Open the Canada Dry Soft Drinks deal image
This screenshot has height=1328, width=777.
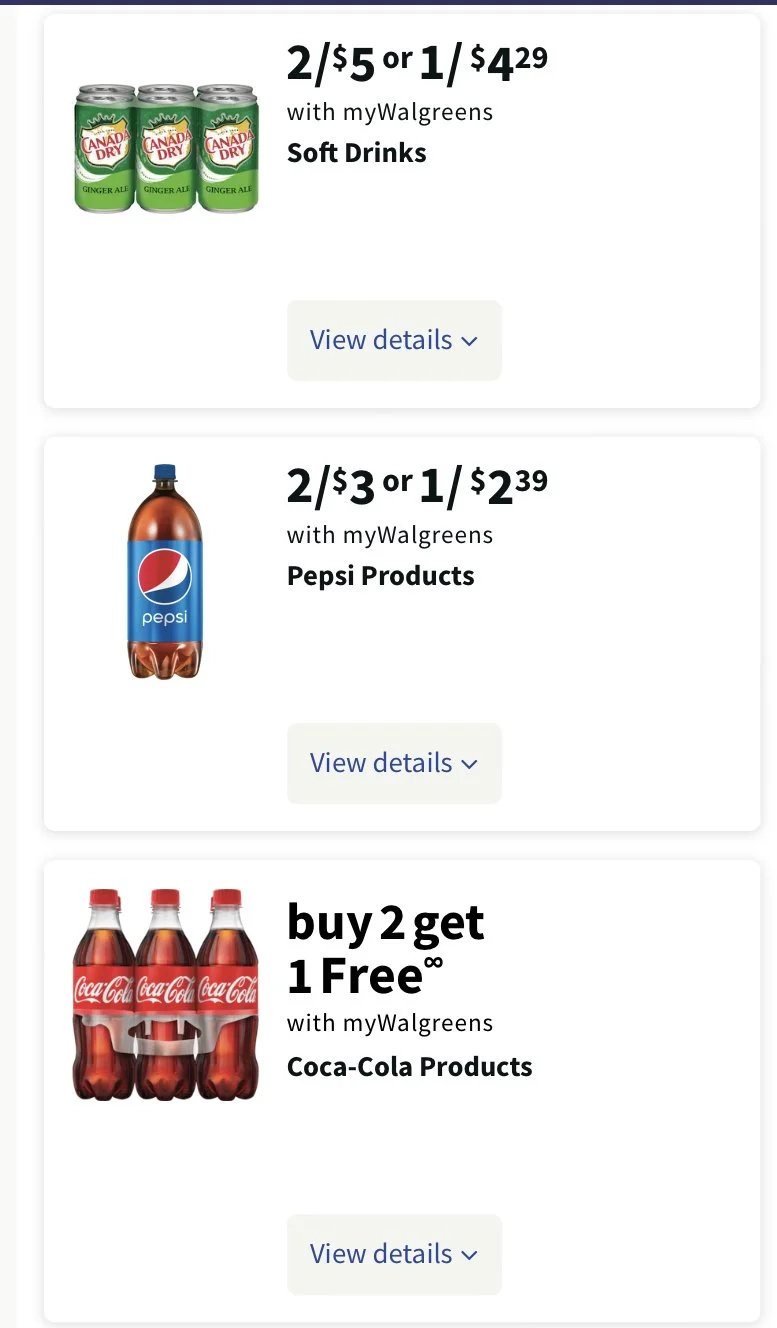166,148
